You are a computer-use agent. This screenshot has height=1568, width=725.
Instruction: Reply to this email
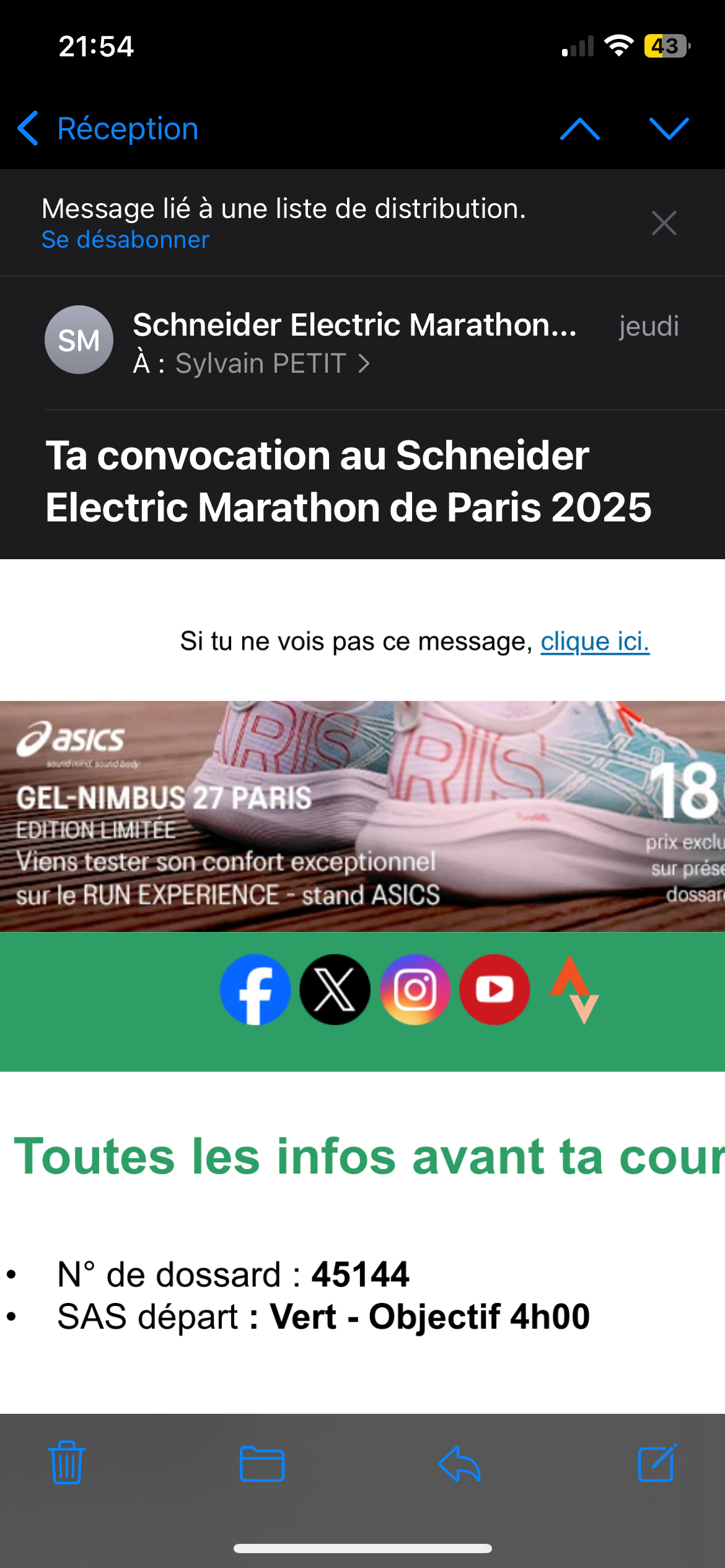(x=459, y=1464)
